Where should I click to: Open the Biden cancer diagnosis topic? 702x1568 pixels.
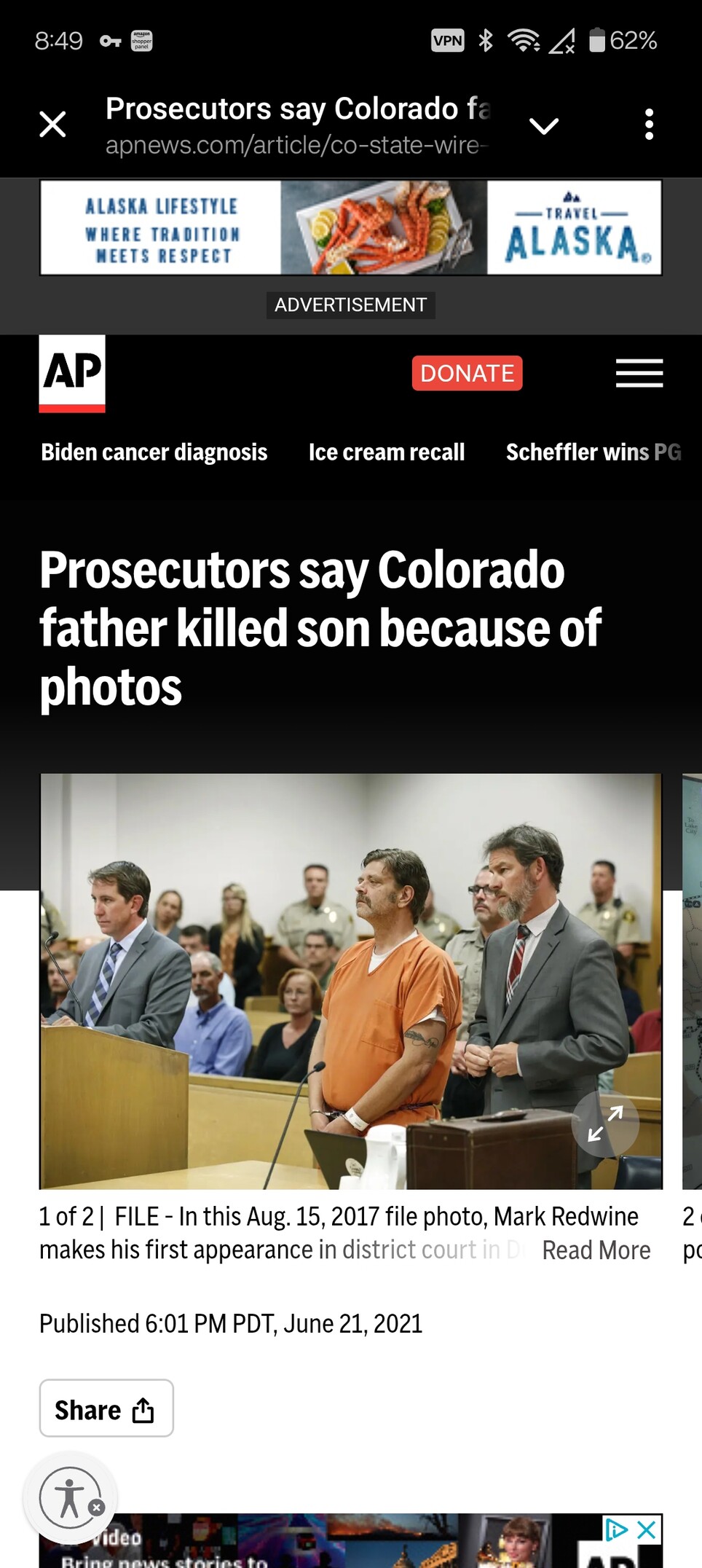coord(154,452)
